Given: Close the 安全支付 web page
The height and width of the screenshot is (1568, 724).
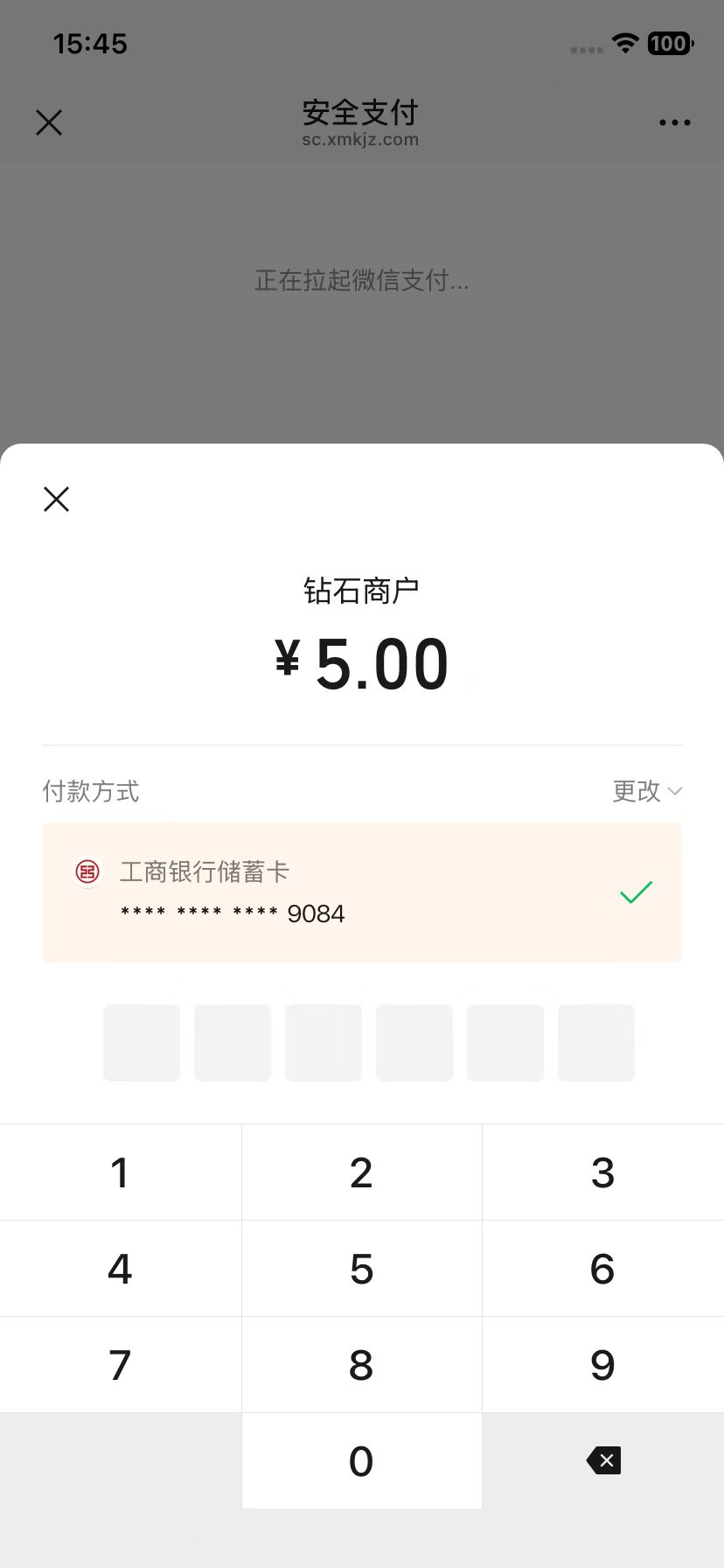Looking at the screenshot, I should point(49,122).
